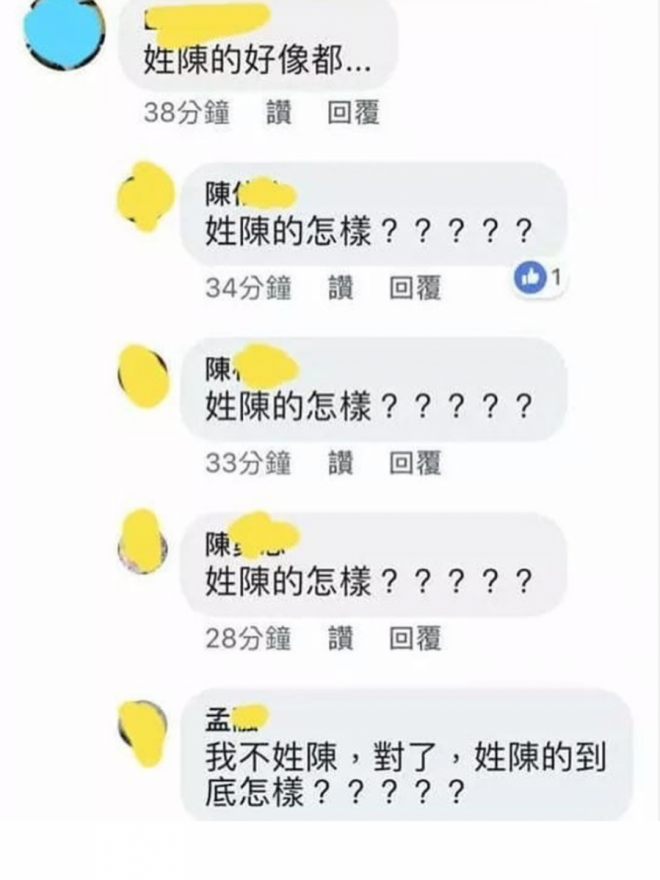
Task: Open the blue avatar of the first commenter
Action: (64, 32)
